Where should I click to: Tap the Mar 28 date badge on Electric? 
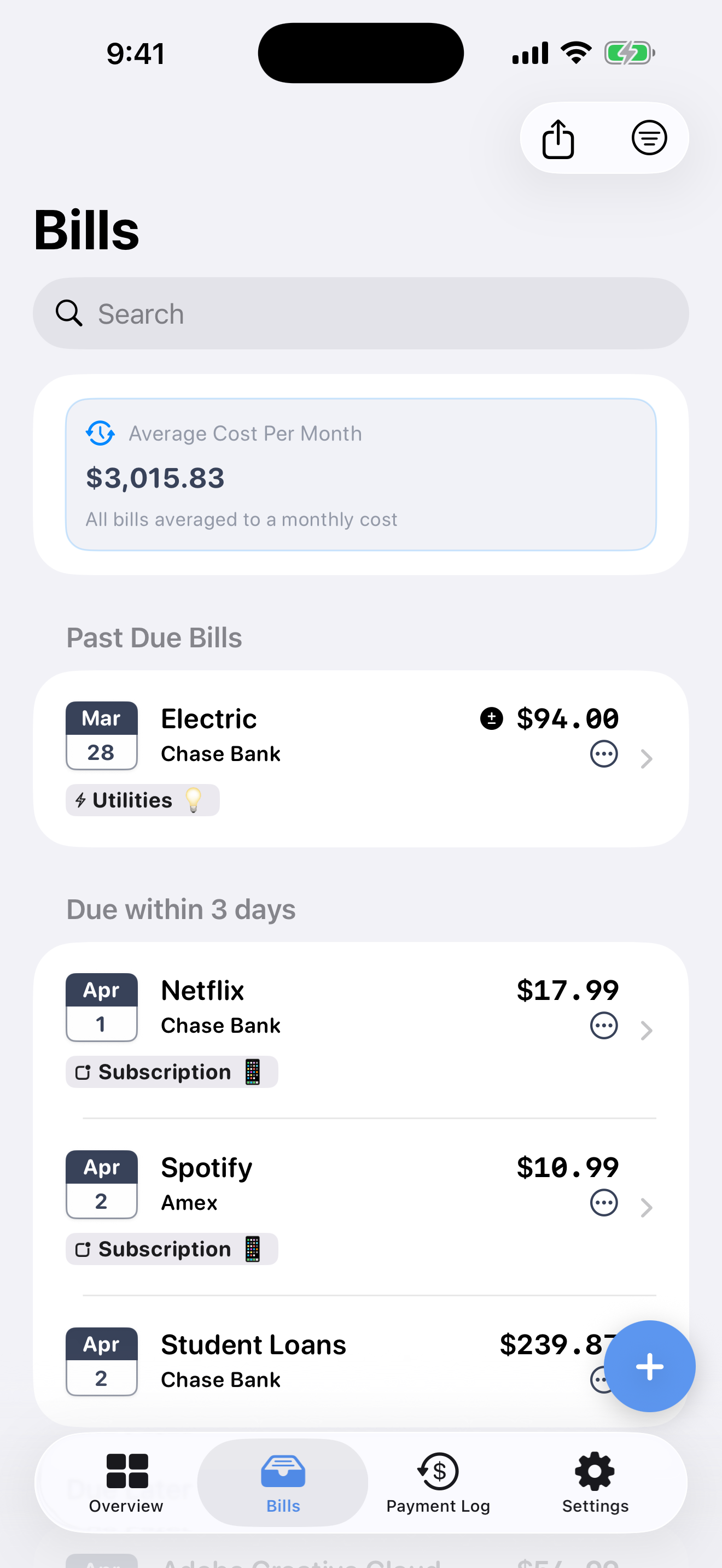(x=101, y=735)
